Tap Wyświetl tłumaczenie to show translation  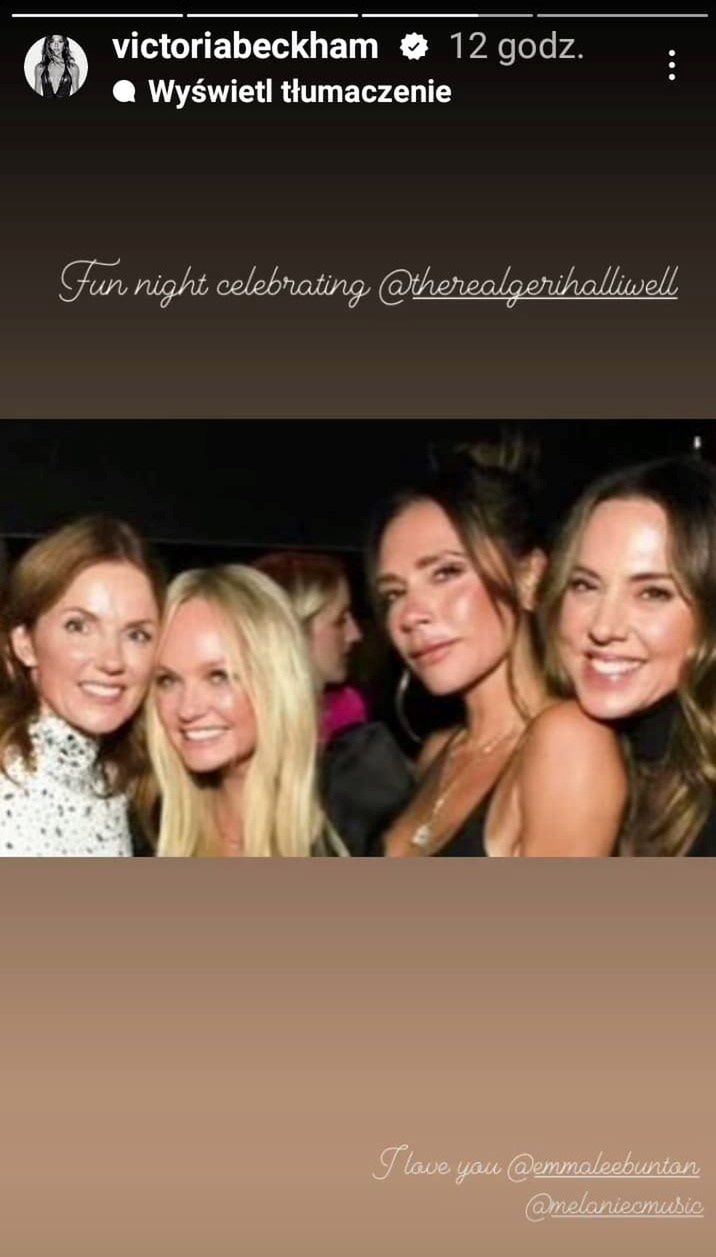298,92
